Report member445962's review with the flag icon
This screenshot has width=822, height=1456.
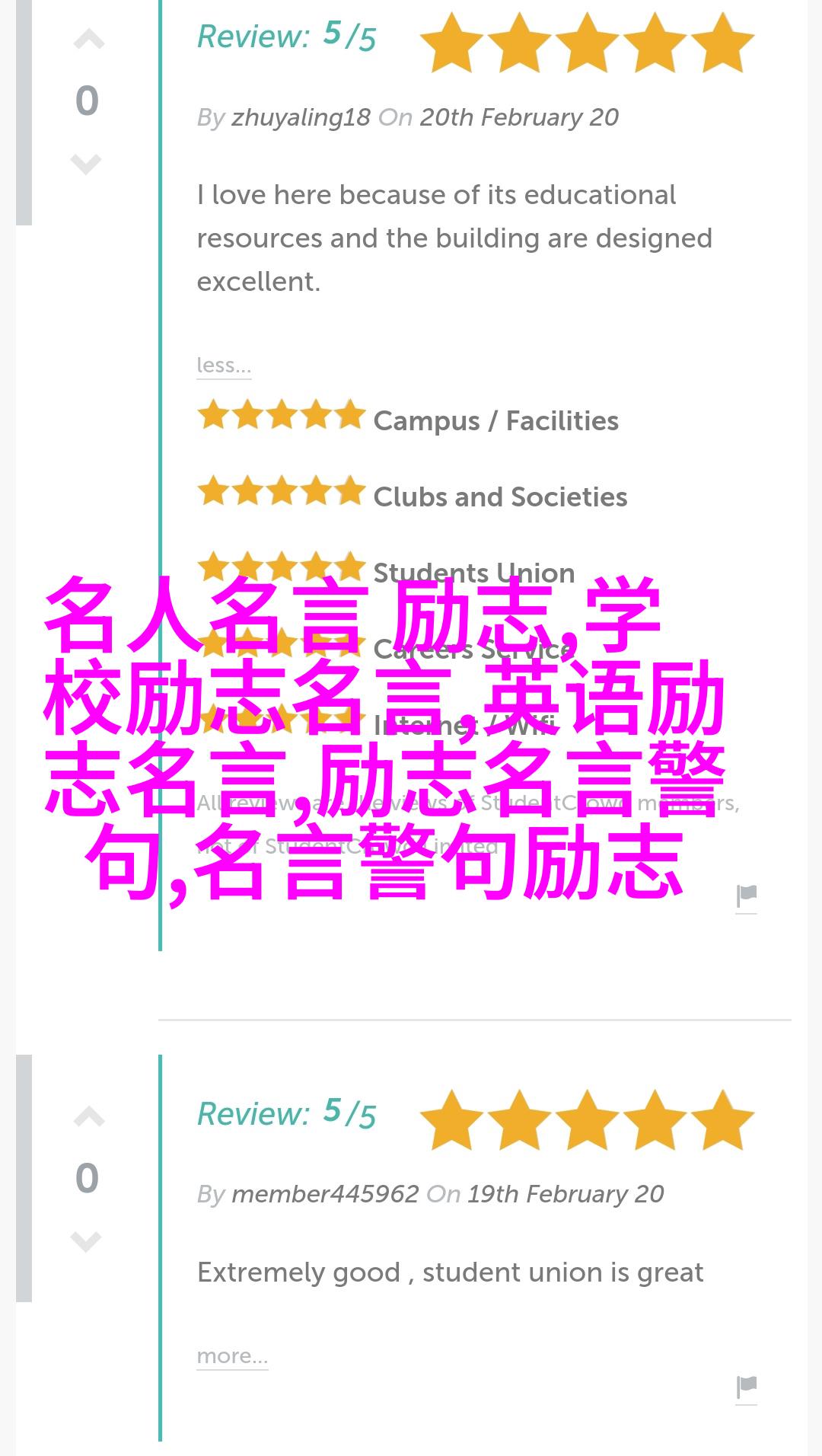(x=747, y=1387)
